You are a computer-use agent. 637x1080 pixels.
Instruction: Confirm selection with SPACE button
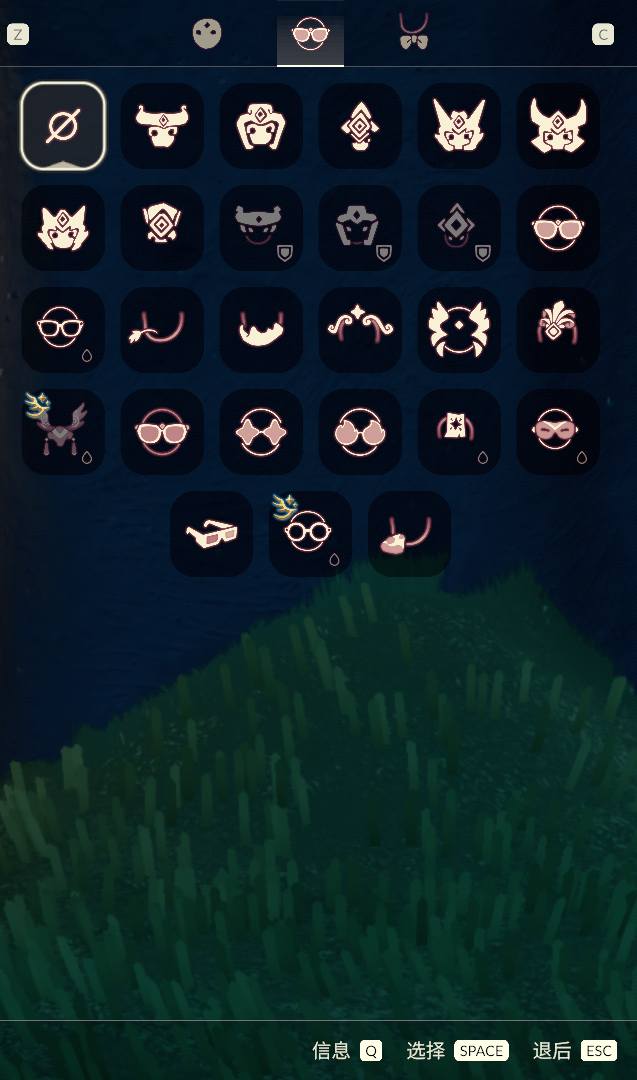[x=481, y=1051]
